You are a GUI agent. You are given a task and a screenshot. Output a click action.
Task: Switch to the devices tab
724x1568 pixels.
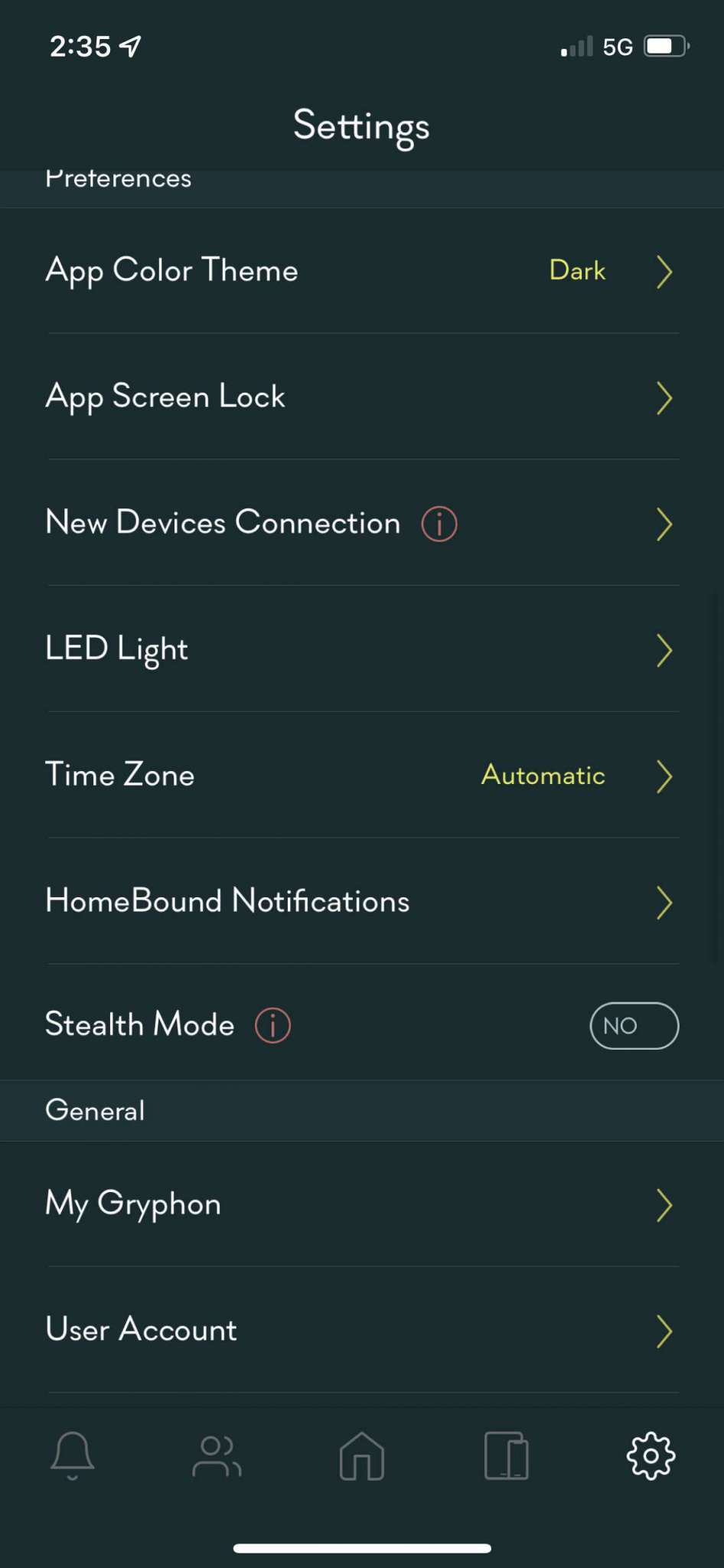click(x=507, y=1455)
